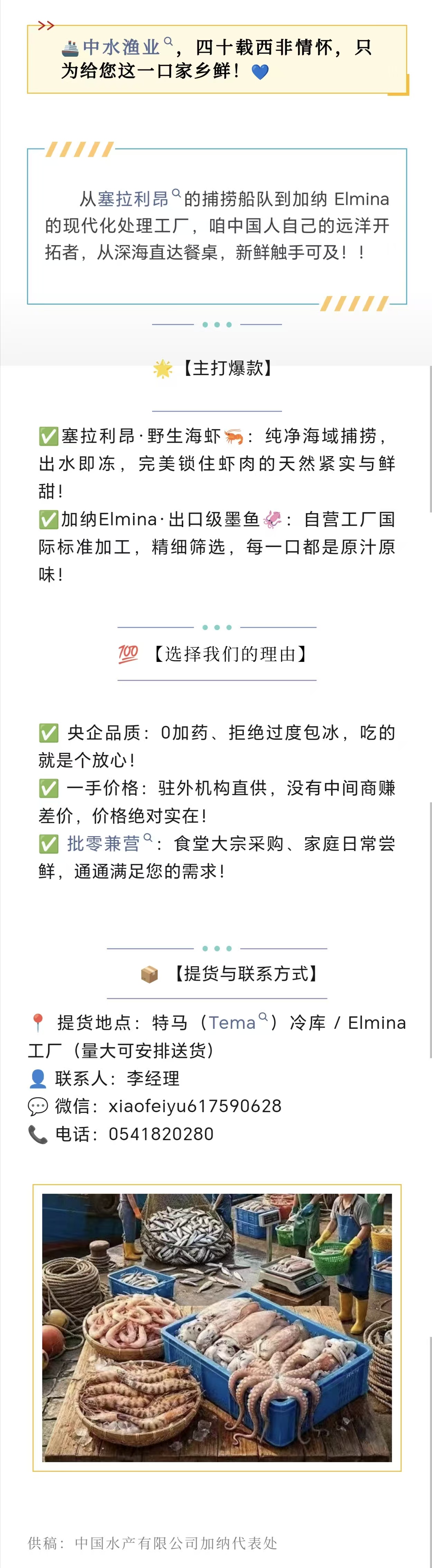This screenshot has width=432, height=1568.
Task: Open the 中水渔业 search keyword link
Action: (x=122, y=47)
